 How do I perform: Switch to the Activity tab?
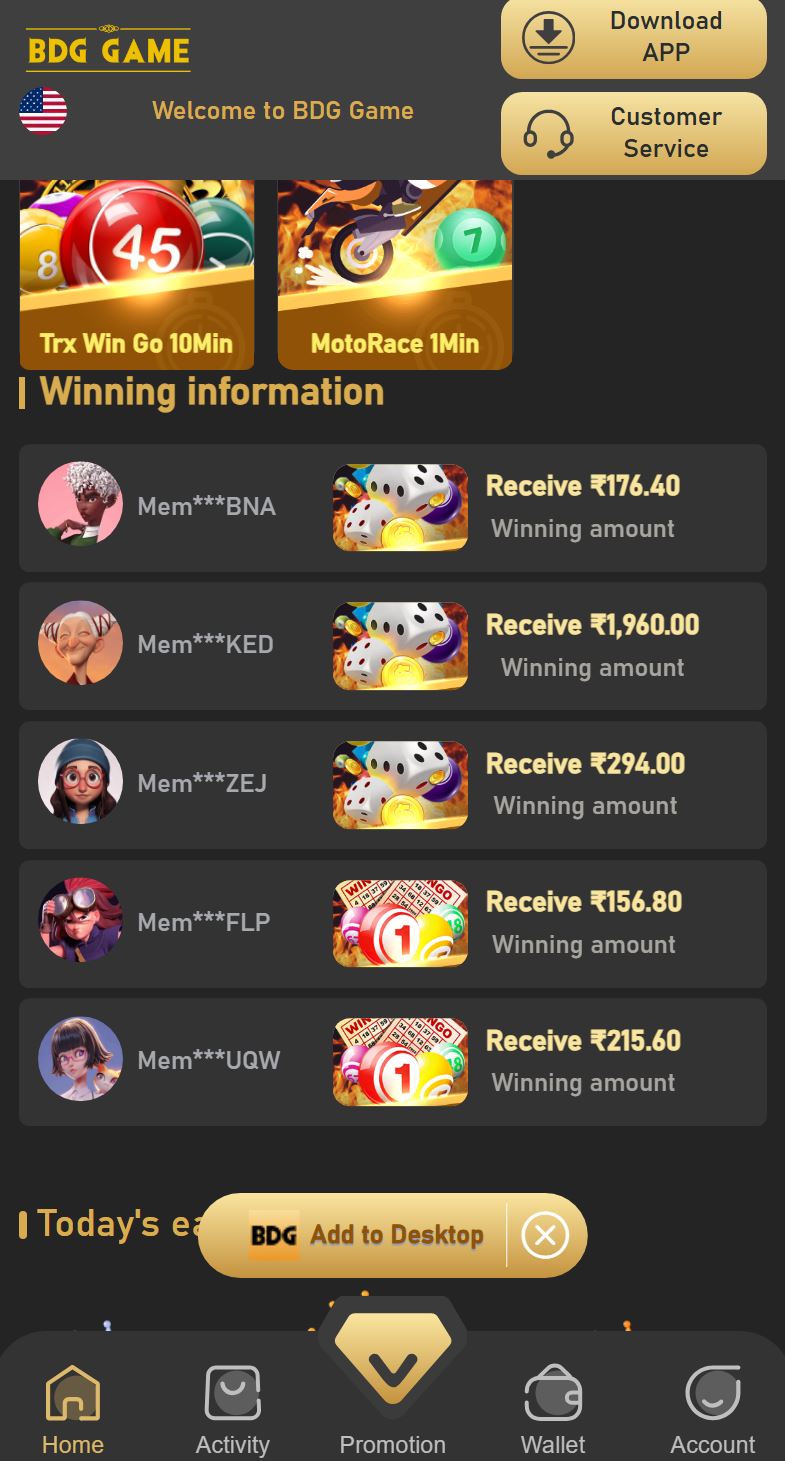click(x=233, y=1411)
